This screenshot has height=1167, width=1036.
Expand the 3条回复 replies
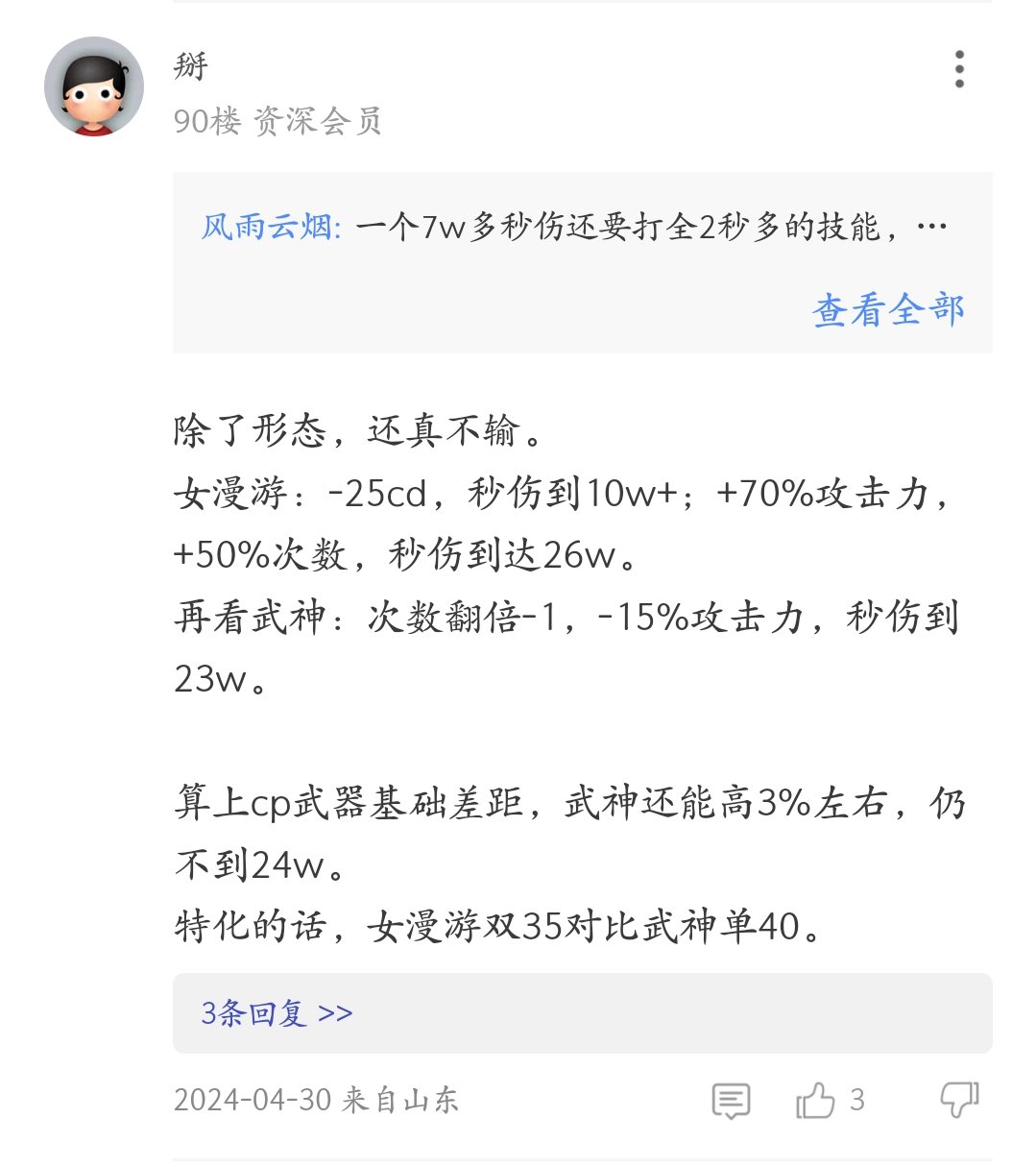[x=277, y=1013]
